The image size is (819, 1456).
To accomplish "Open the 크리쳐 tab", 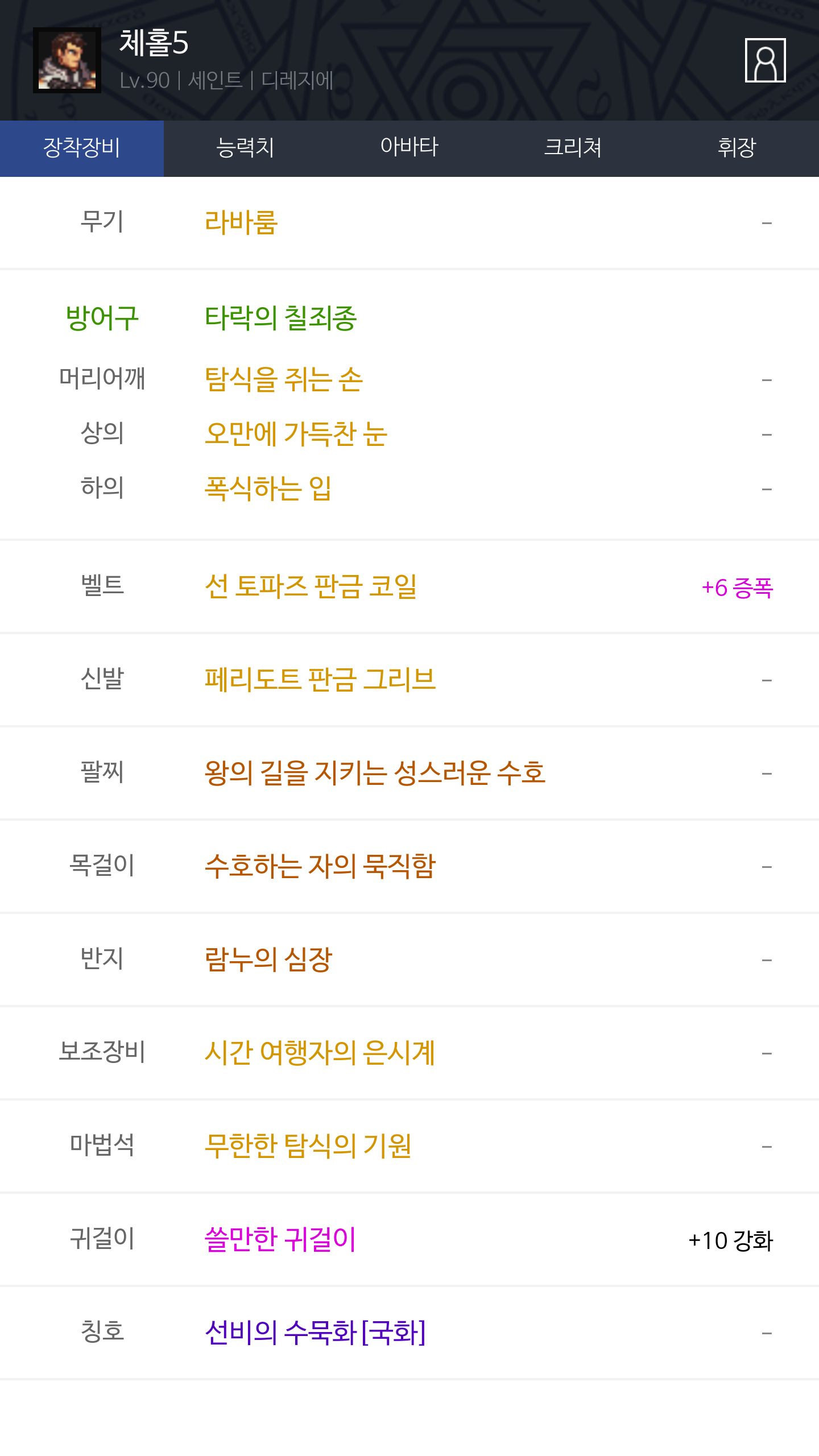I will click(573, 148).
